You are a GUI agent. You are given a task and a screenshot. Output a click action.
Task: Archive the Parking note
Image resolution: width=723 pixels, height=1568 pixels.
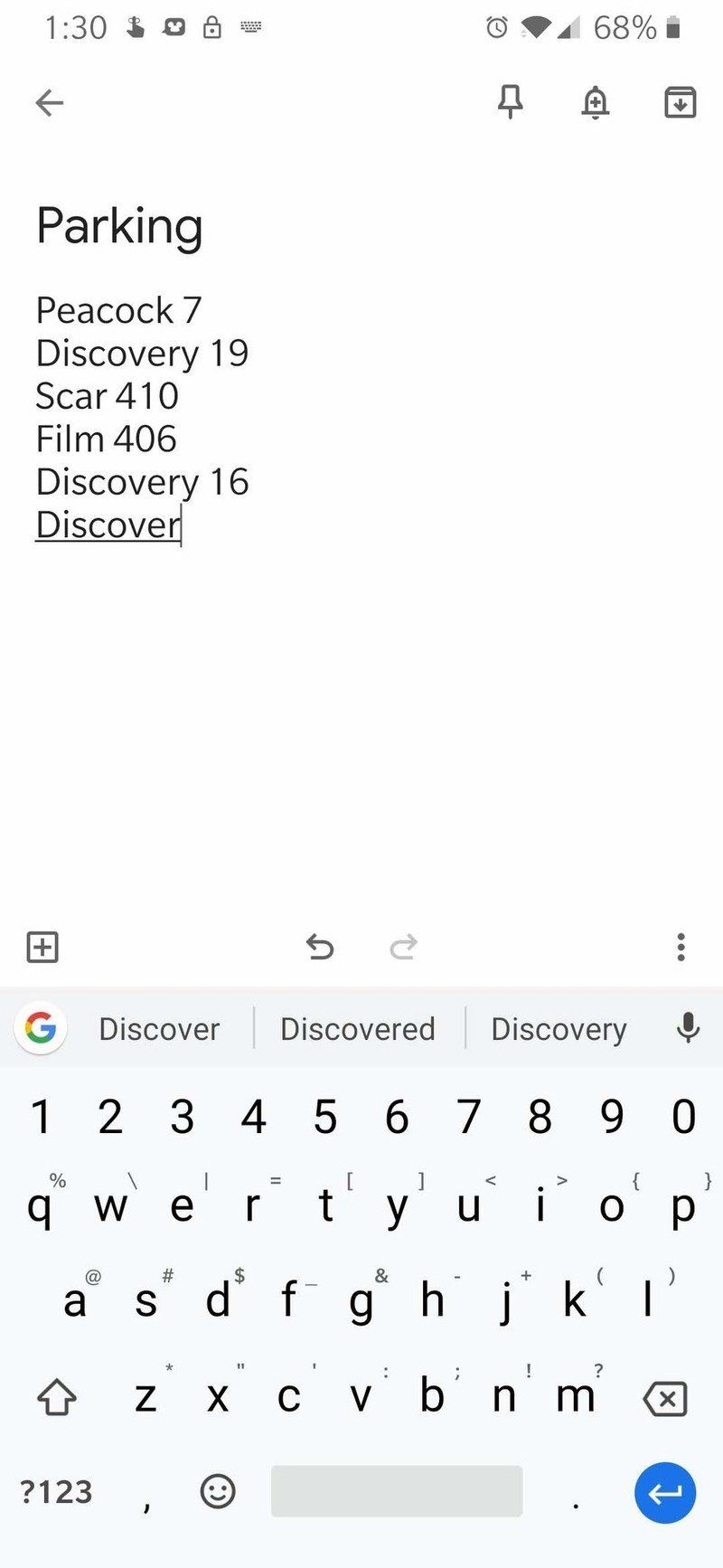tap(681, 102)
